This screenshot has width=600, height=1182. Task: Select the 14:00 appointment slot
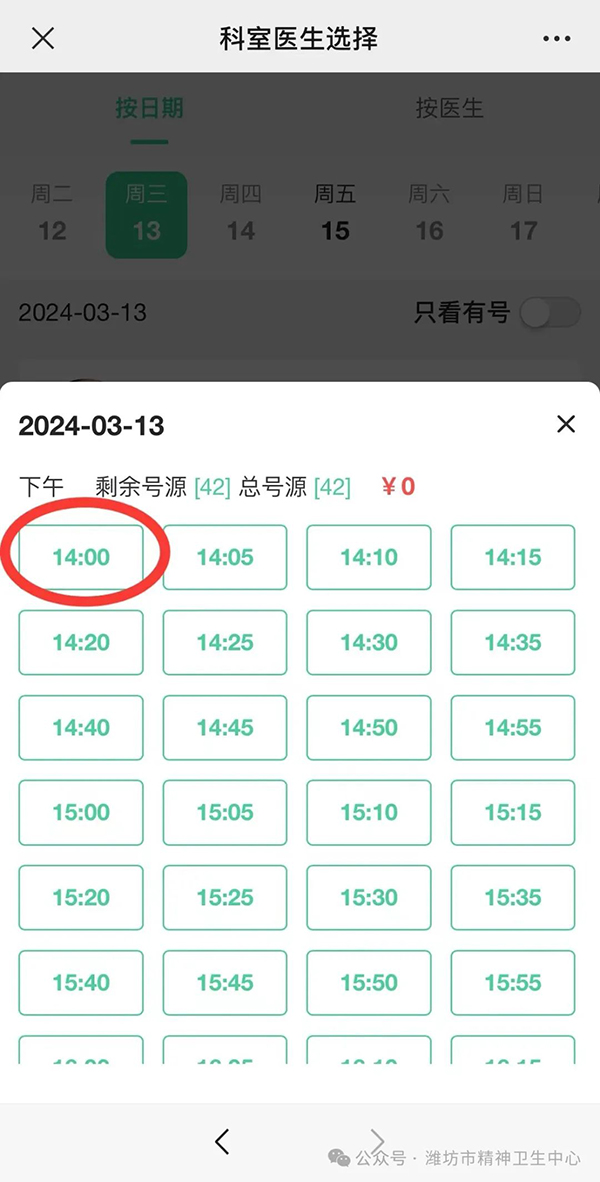(x=81, y=557)
